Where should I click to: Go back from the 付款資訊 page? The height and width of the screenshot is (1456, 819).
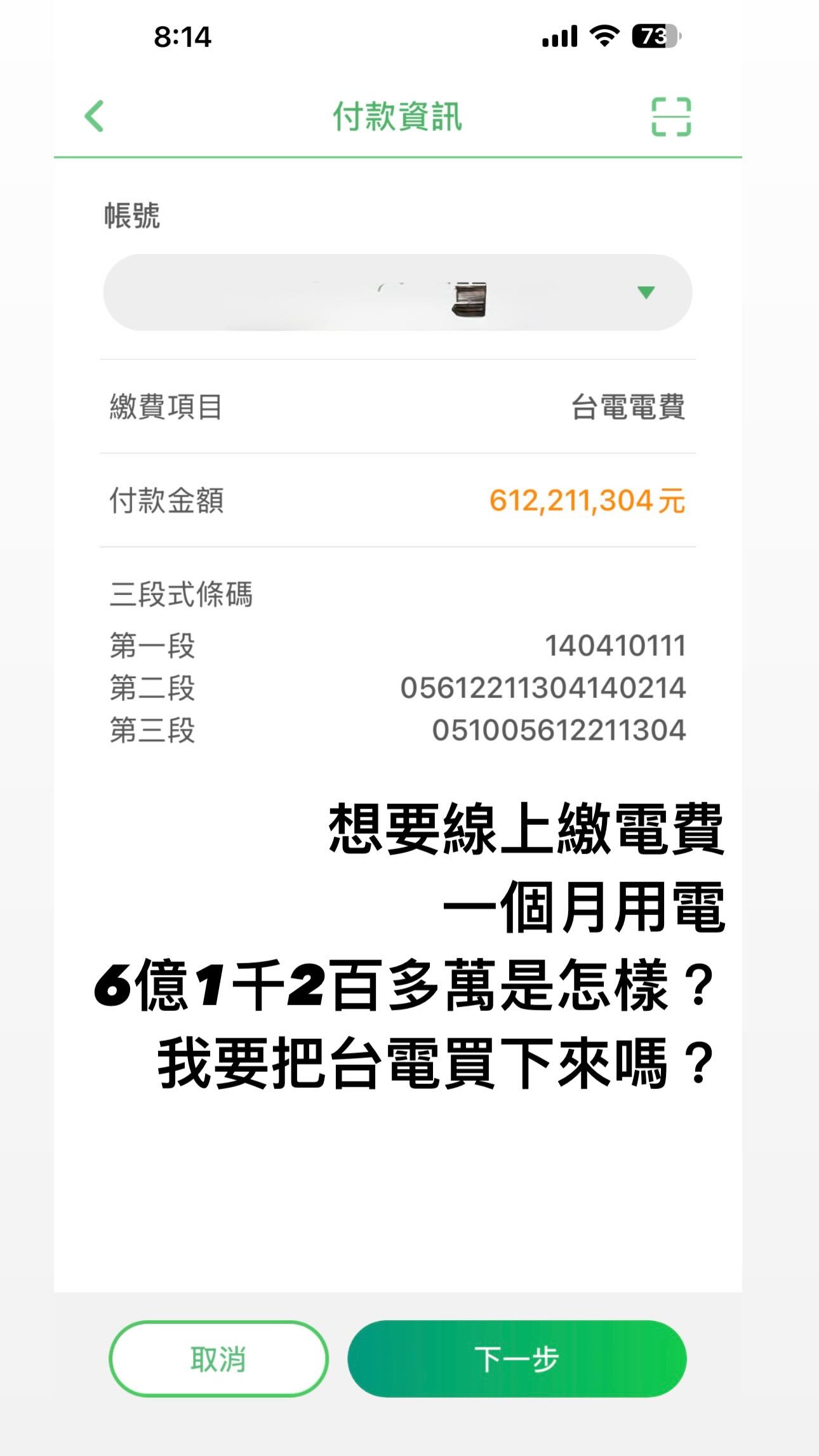coord(95,116)
